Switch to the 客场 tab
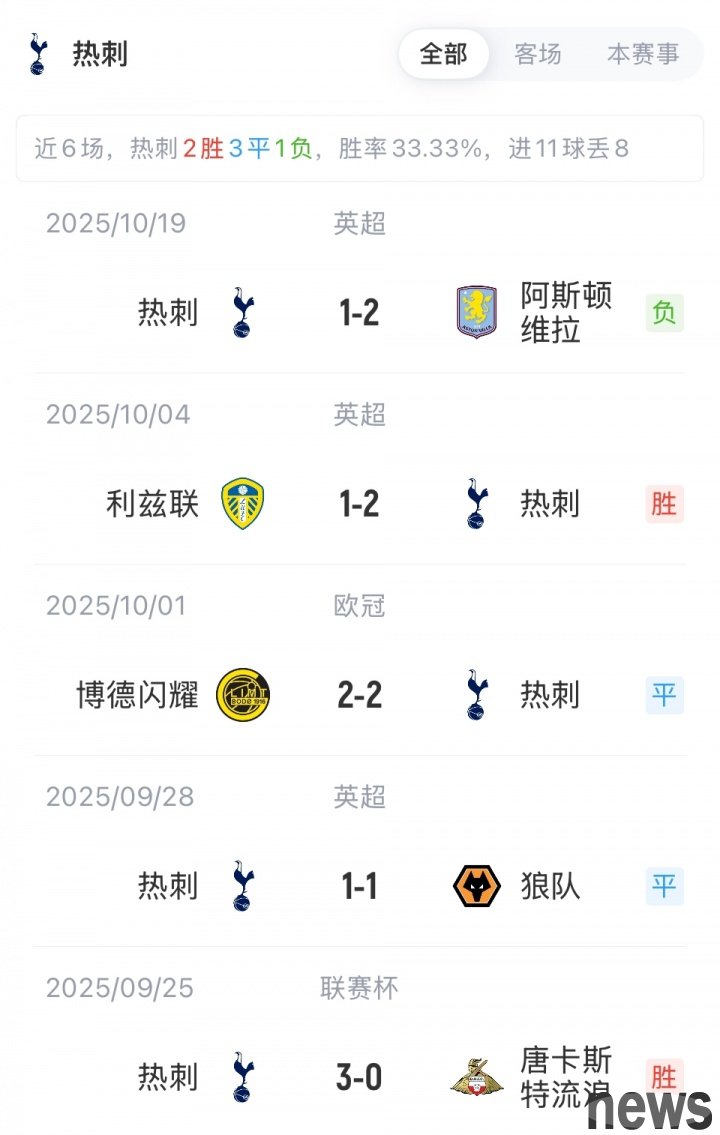This screenshot has width=720, height=1135. tap(538, 54)
